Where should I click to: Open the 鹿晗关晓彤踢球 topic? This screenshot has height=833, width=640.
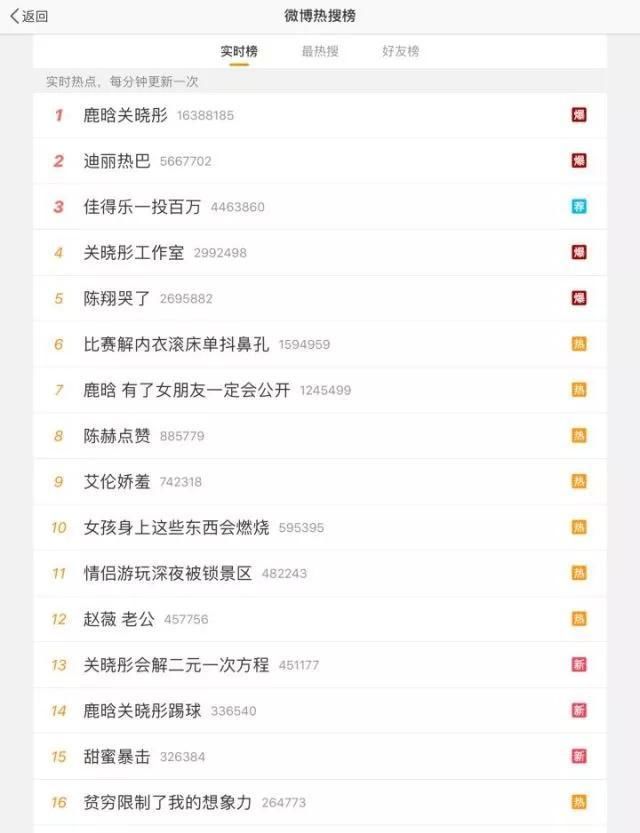tap(142, 711)
